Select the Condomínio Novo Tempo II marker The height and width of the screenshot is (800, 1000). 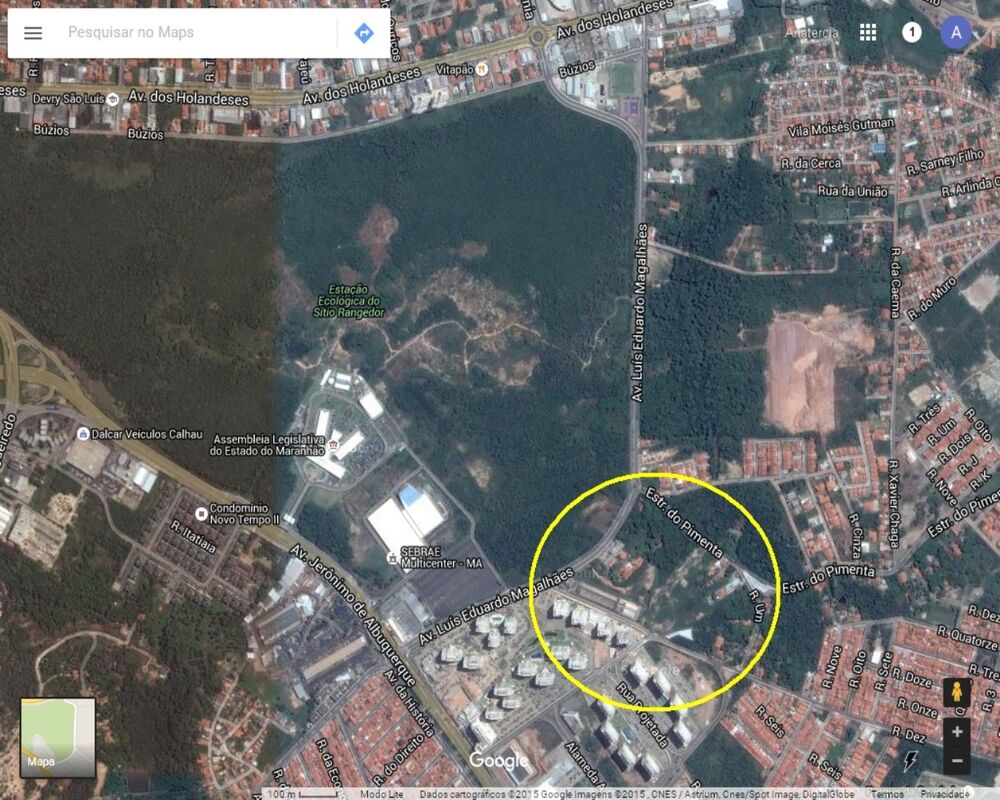(x=202, y=514)
